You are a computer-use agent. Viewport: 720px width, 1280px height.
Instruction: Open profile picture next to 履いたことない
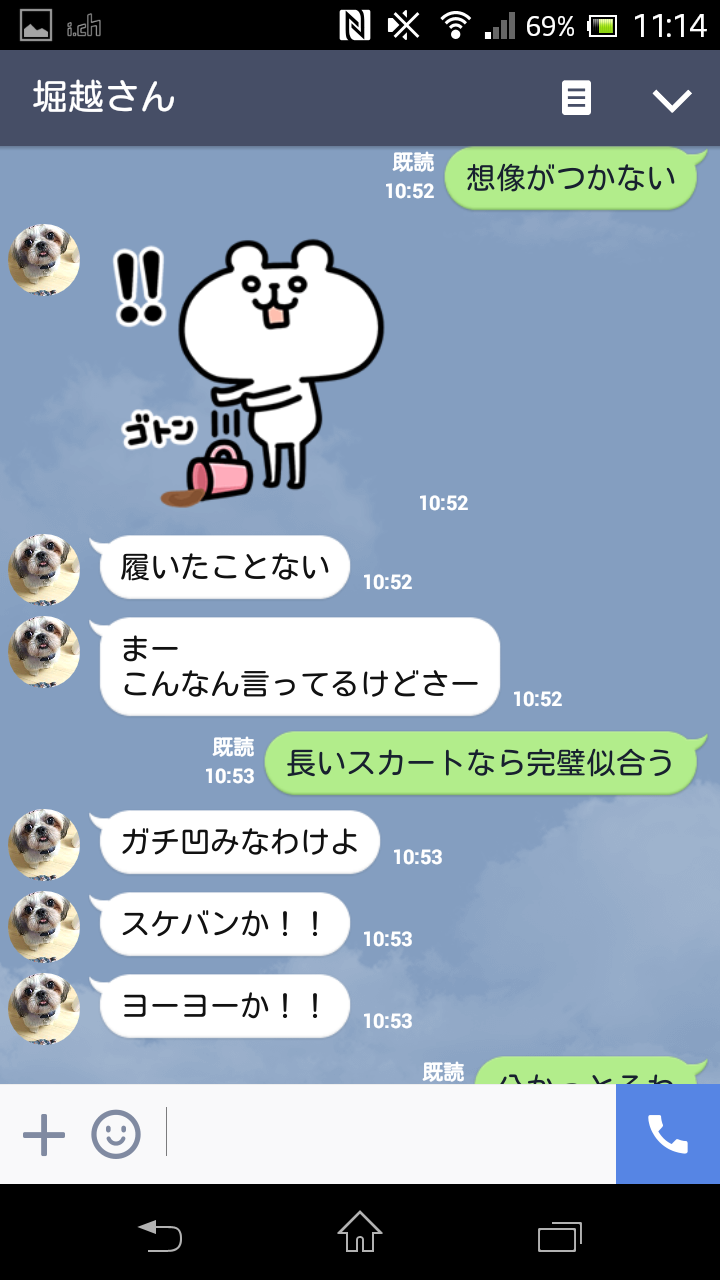point(44,569)
